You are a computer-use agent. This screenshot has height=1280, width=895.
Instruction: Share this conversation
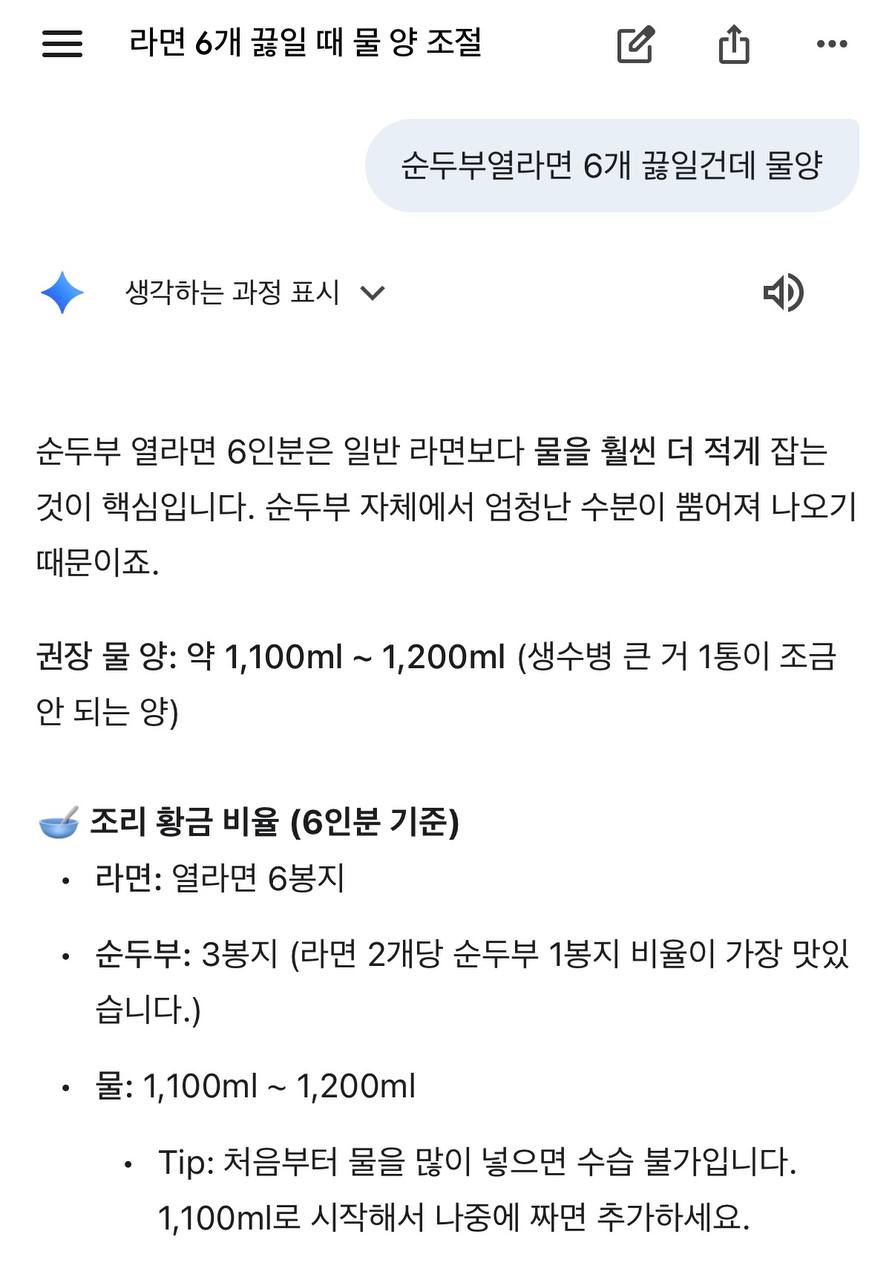[x=734, y=44]
